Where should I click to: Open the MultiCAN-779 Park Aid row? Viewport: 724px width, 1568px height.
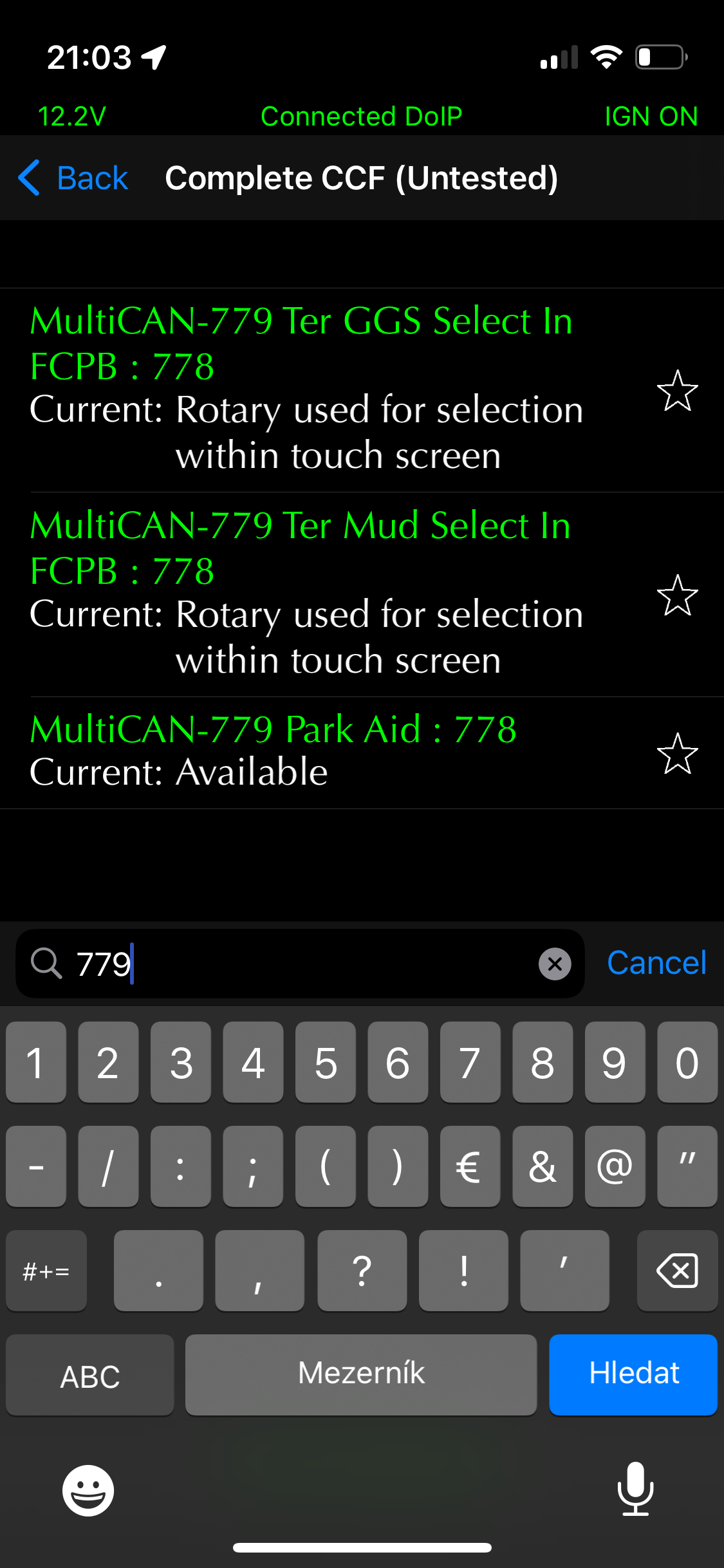(362, 752)
